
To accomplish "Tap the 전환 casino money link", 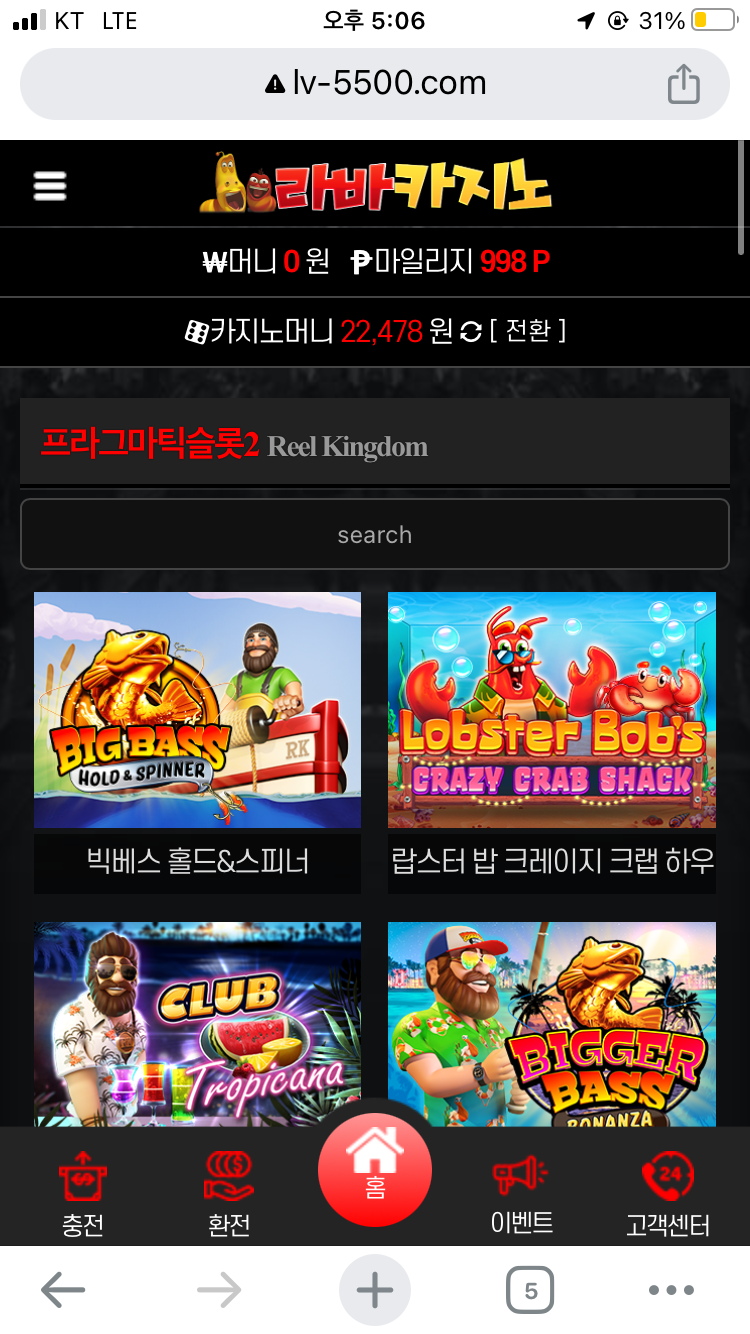I will click(x=528, y=331).
